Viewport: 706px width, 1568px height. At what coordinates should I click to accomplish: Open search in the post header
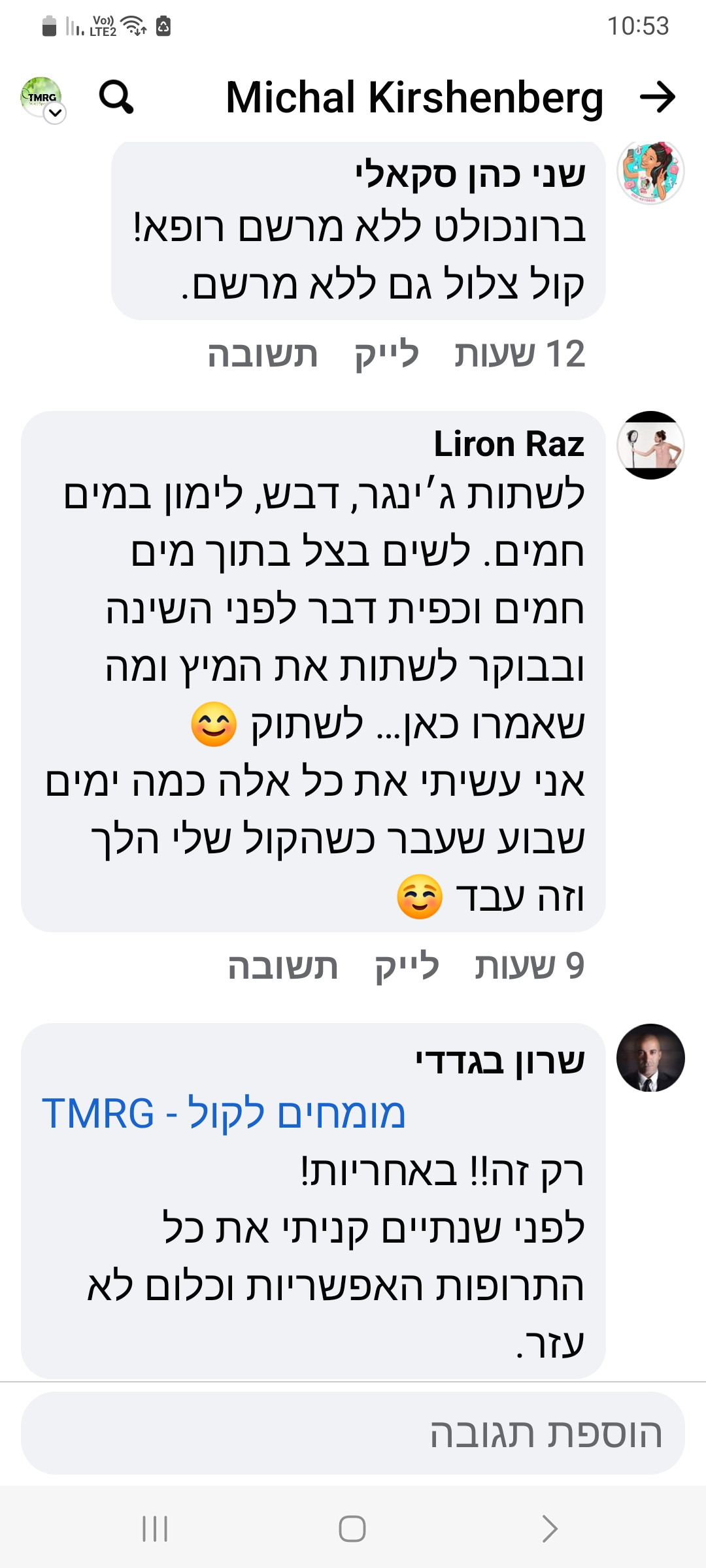click(x=116, y=97)
